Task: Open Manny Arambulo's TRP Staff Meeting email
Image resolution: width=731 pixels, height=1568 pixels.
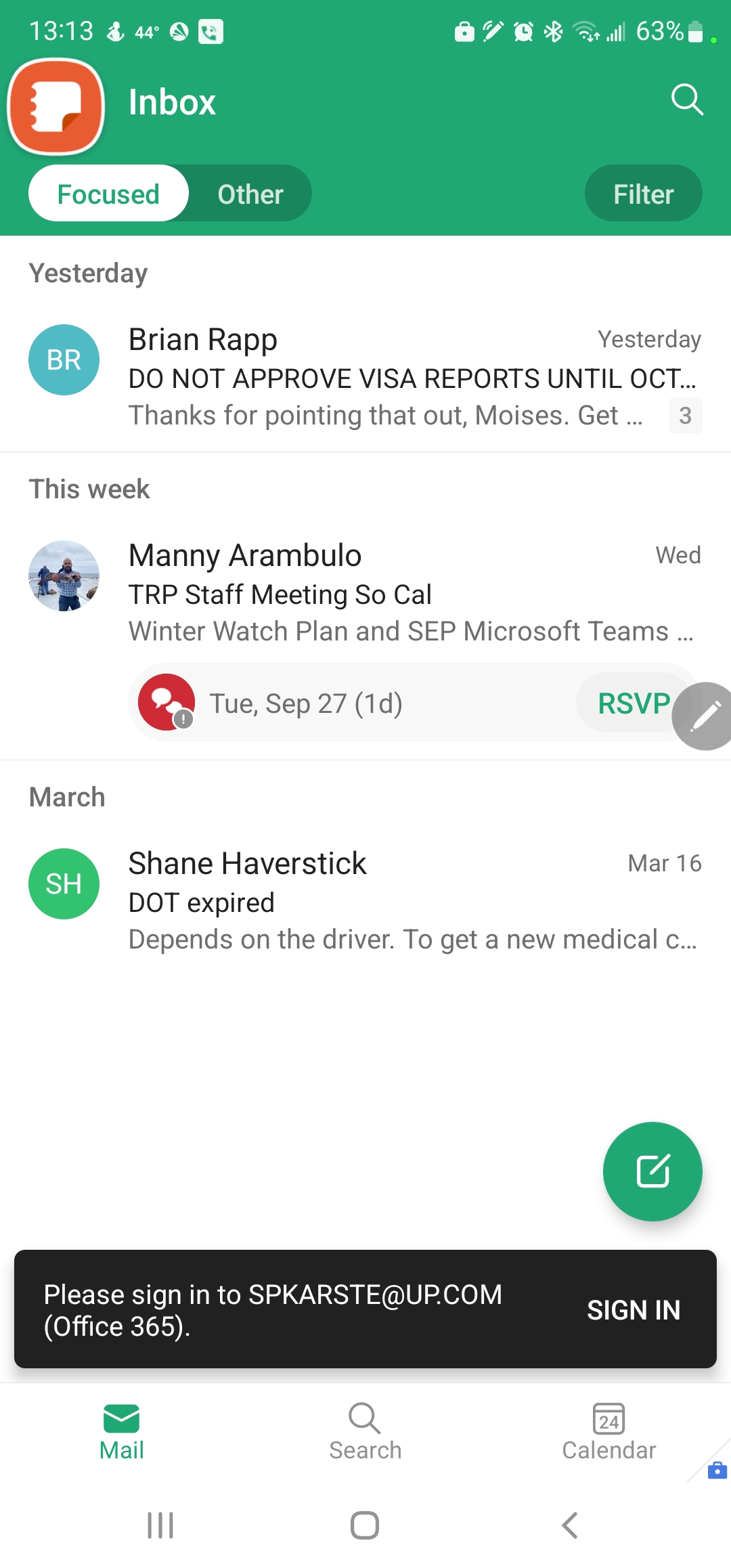Action: click(412, 593)
